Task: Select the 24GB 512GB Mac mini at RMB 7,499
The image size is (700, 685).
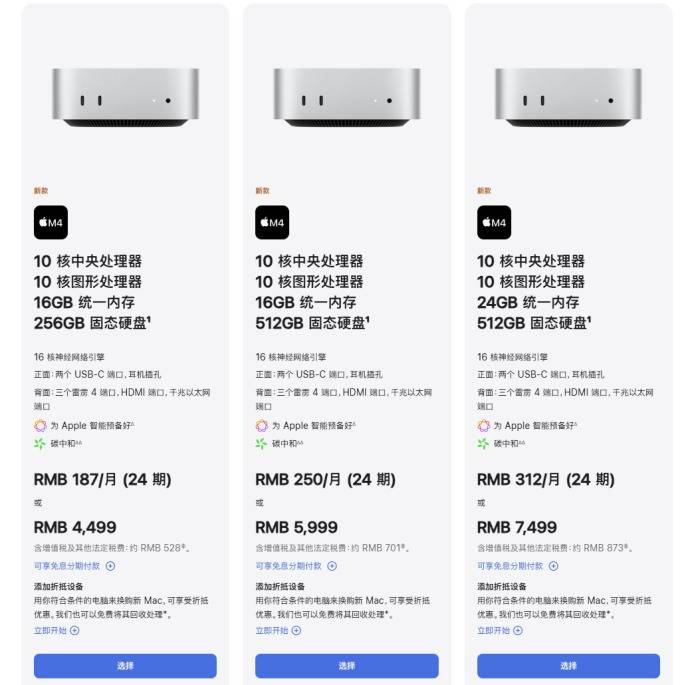Action: pos(568,665)
